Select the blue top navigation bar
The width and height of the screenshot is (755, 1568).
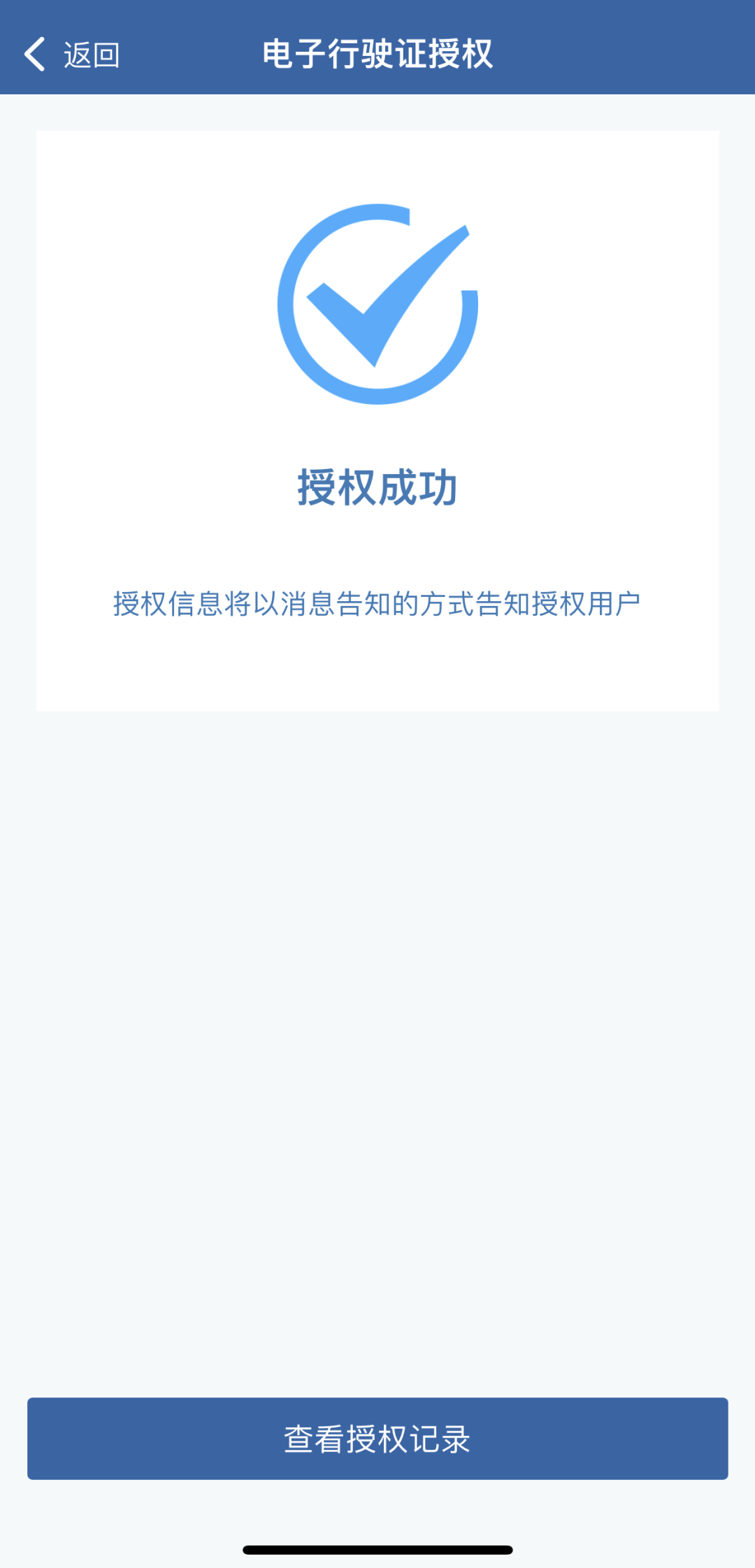(x=377, y=45)
